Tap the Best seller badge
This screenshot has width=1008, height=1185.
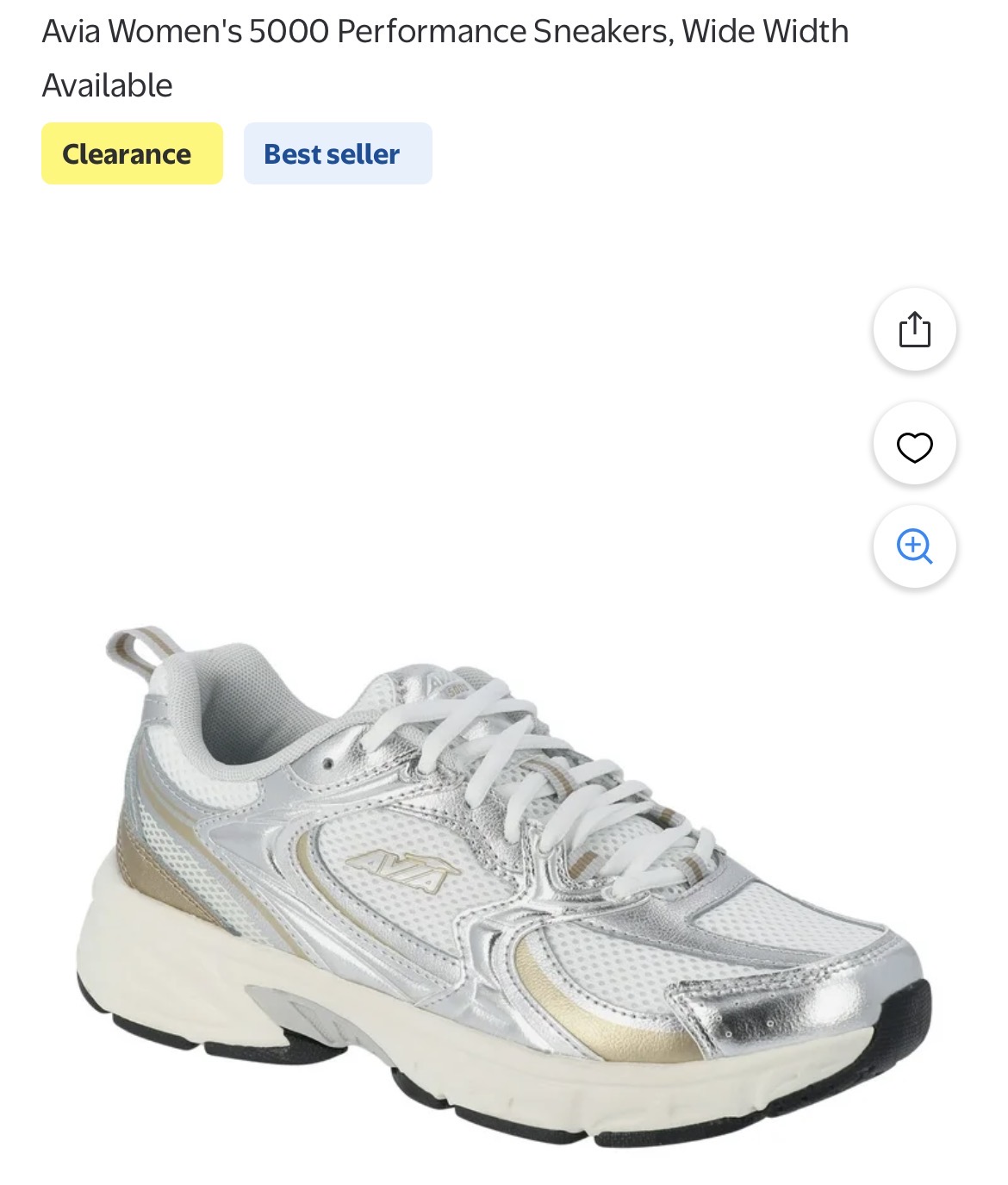(338, 153)
